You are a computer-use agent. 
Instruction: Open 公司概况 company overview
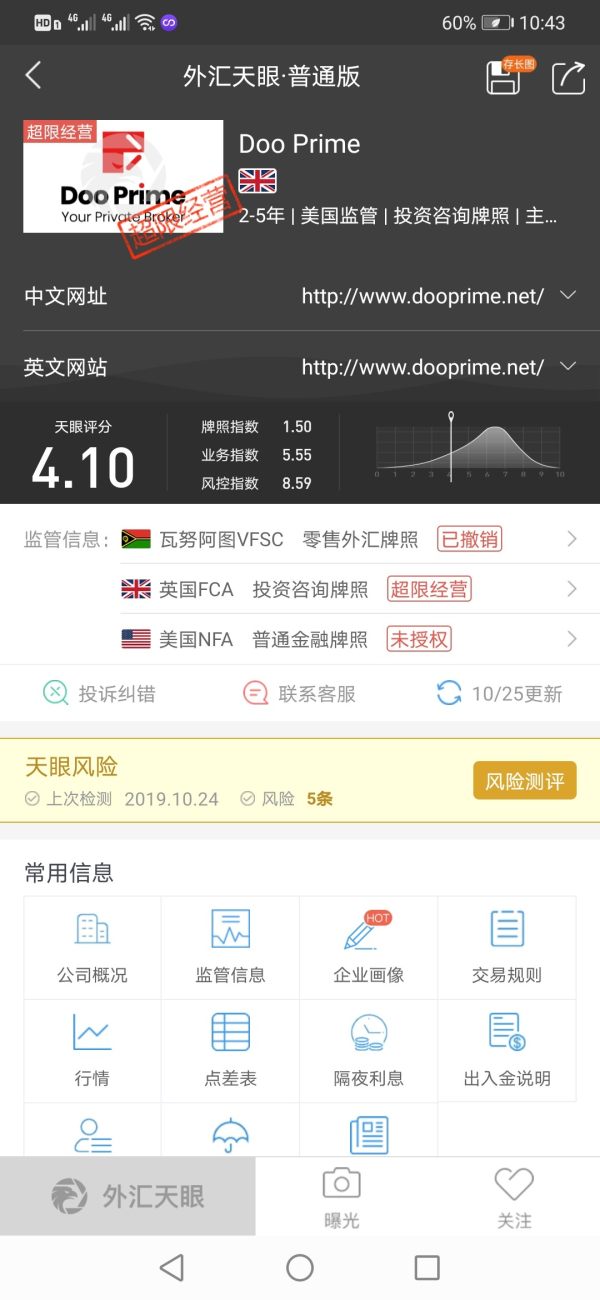tap(92, 947)
